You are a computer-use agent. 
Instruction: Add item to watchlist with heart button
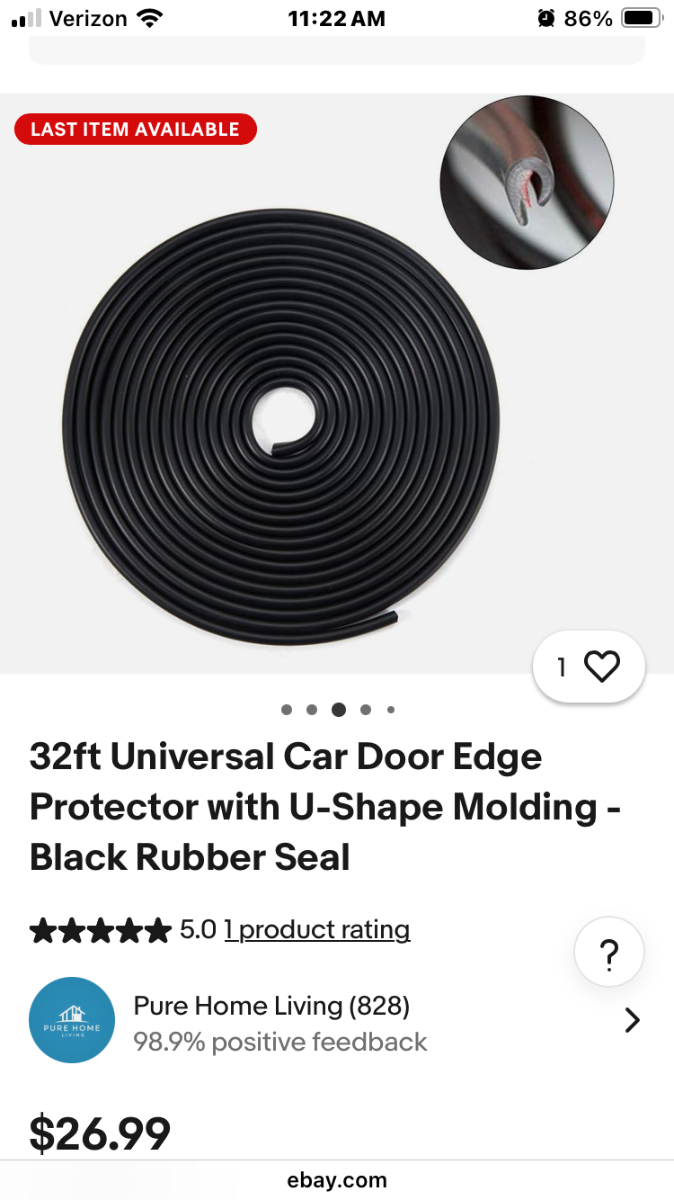click(600, 667)
